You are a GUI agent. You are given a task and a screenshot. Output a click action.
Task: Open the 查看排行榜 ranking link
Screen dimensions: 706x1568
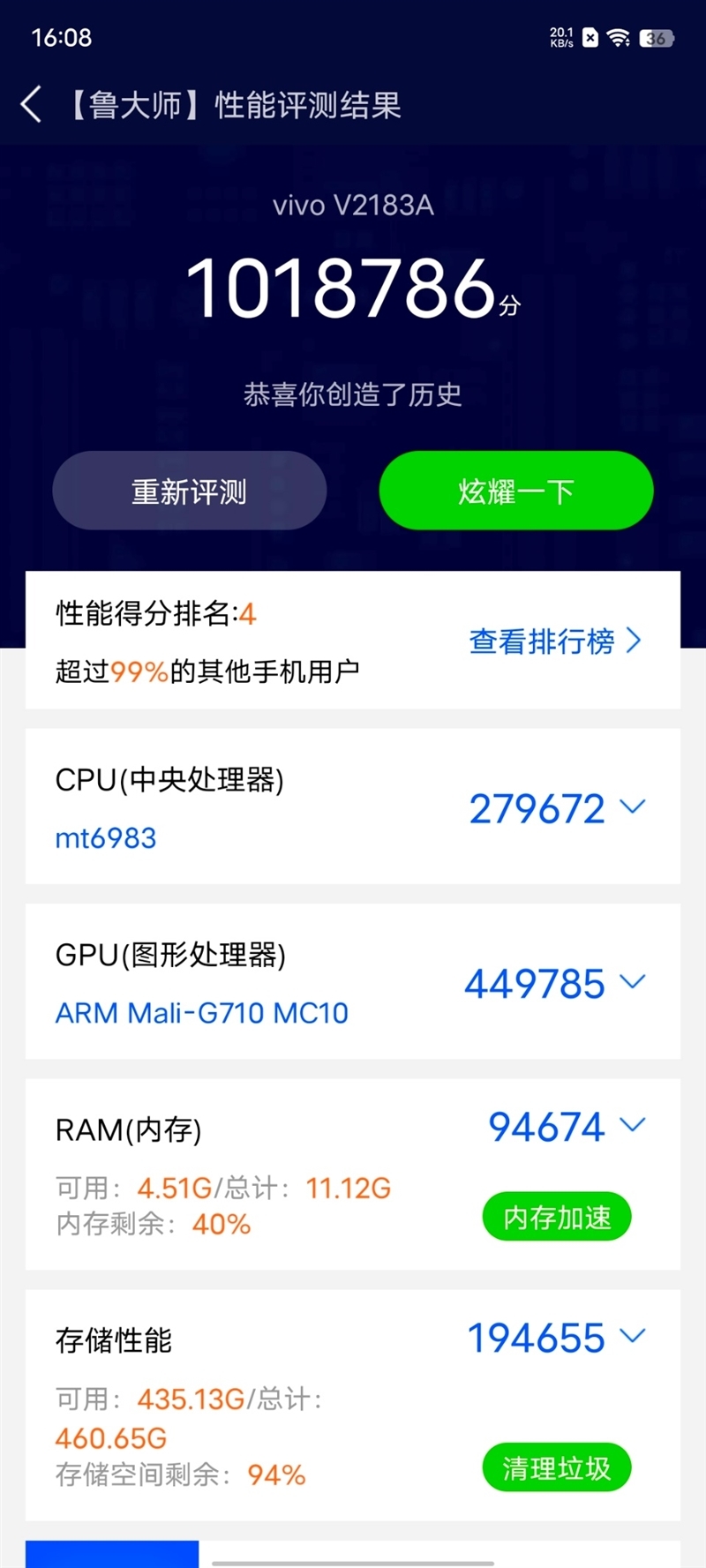[555, 641]
